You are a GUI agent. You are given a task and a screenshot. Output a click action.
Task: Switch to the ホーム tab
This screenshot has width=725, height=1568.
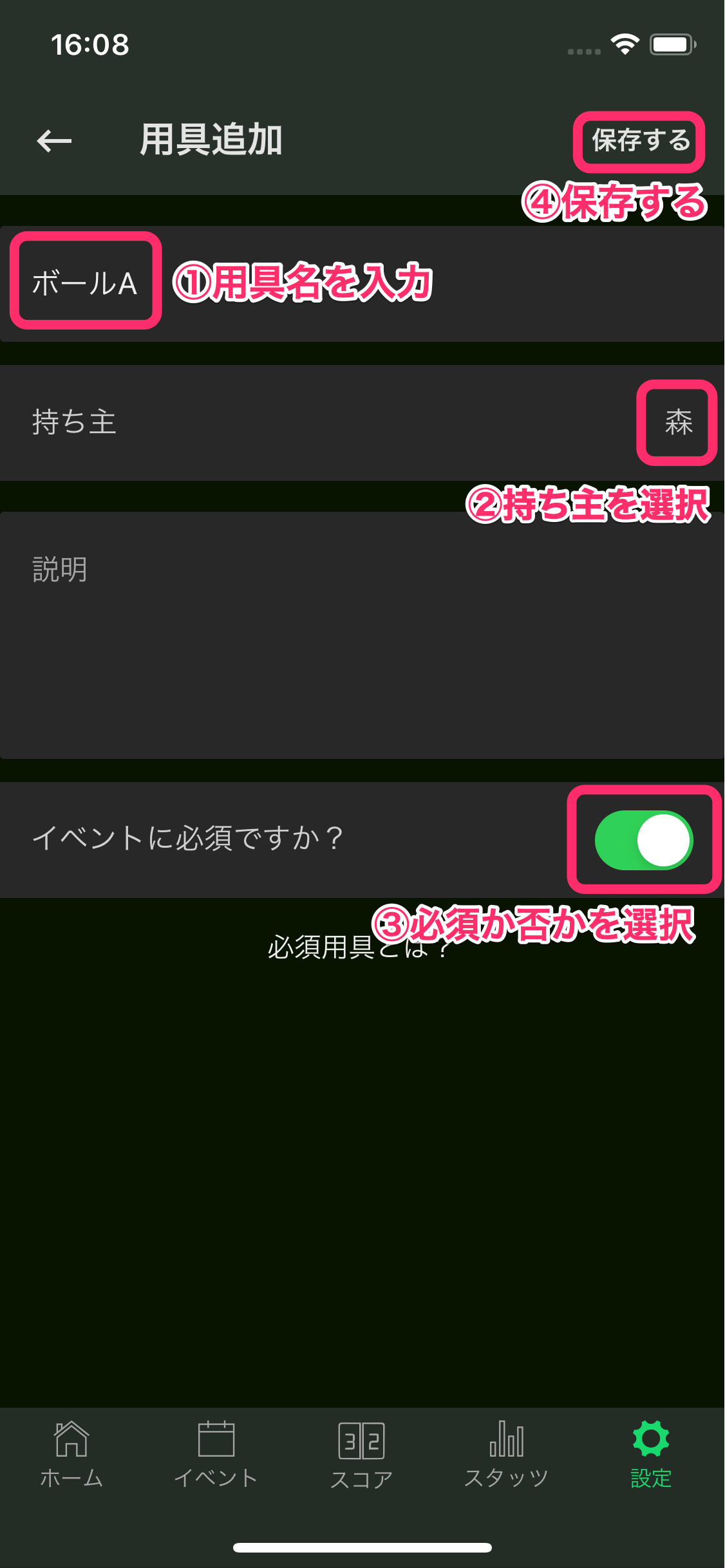tap(71, 1455)
